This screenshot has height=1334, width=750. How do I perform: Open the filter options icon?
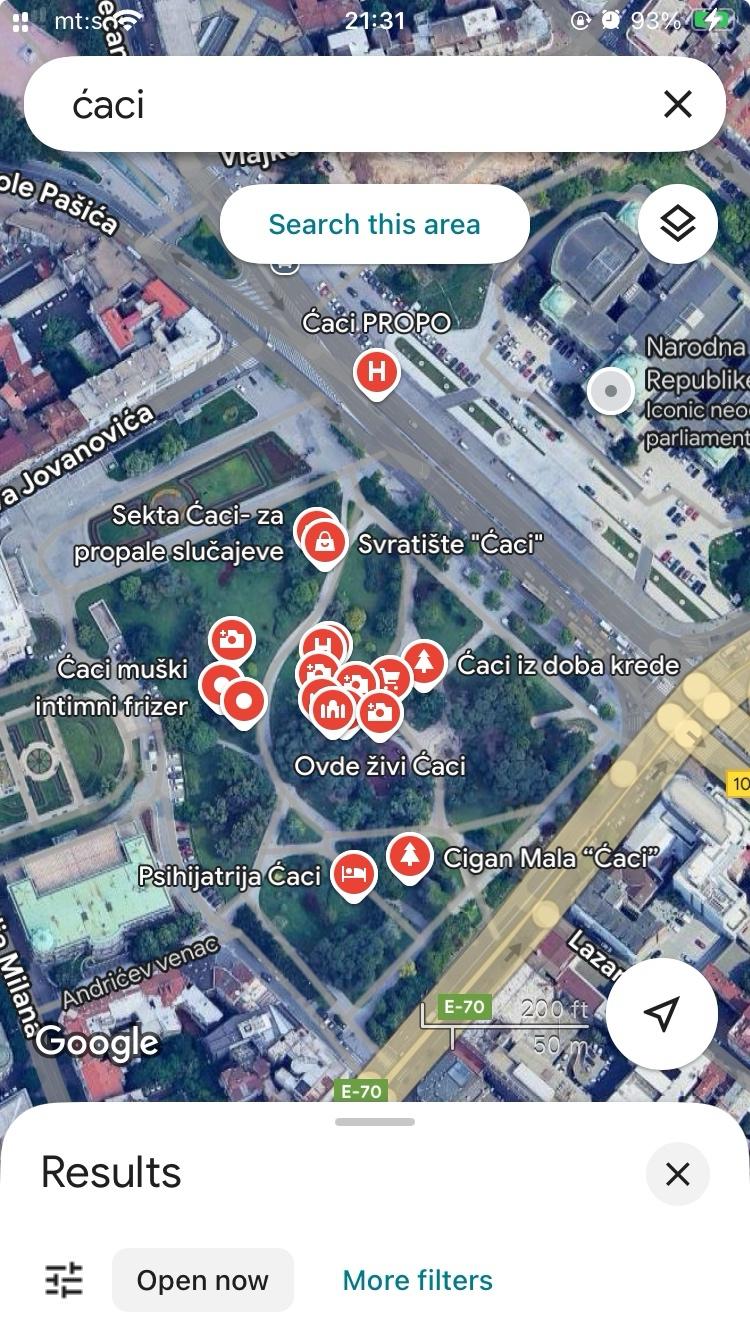[64, 1280]
